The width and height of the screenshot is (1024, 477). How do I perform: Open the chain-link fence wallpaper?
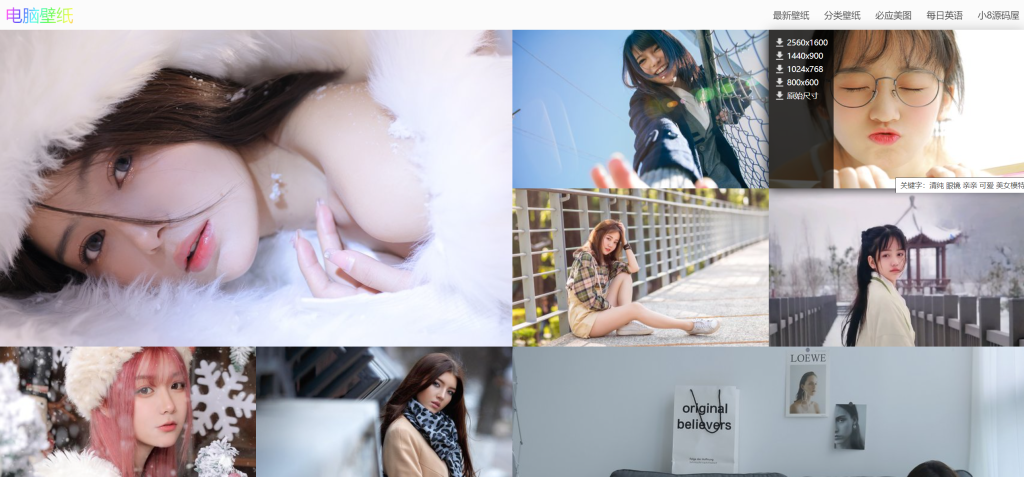640,109
